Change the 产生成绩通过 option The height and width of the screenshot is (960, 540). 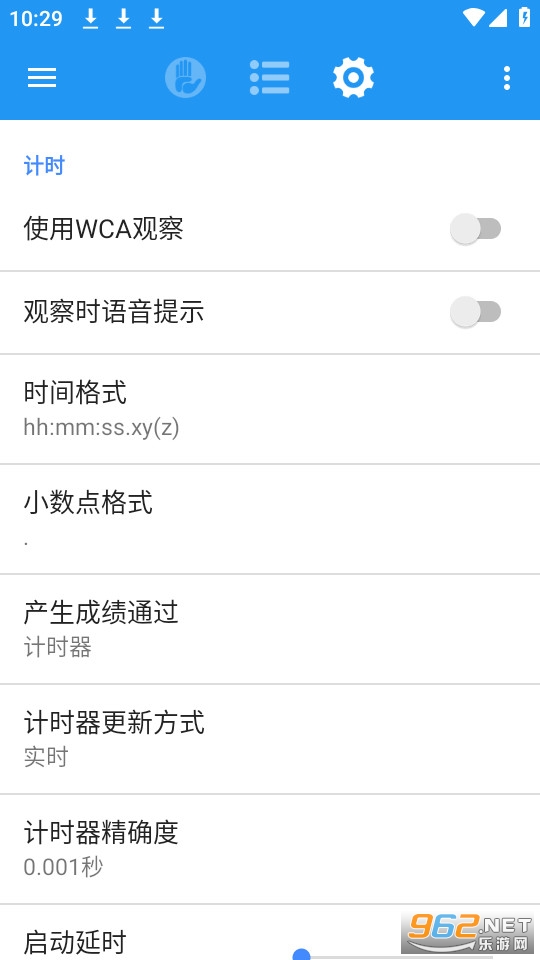pos(270,629)
